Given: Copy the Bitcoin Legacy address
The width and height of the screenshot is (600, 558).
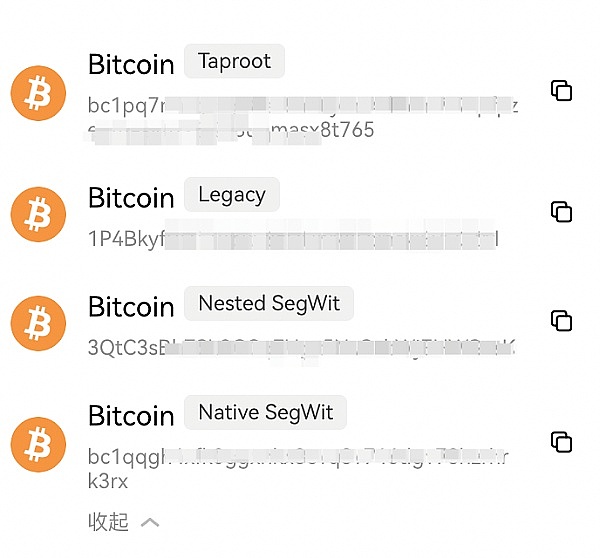Looking at the screenshot, I should pos(561,211).
